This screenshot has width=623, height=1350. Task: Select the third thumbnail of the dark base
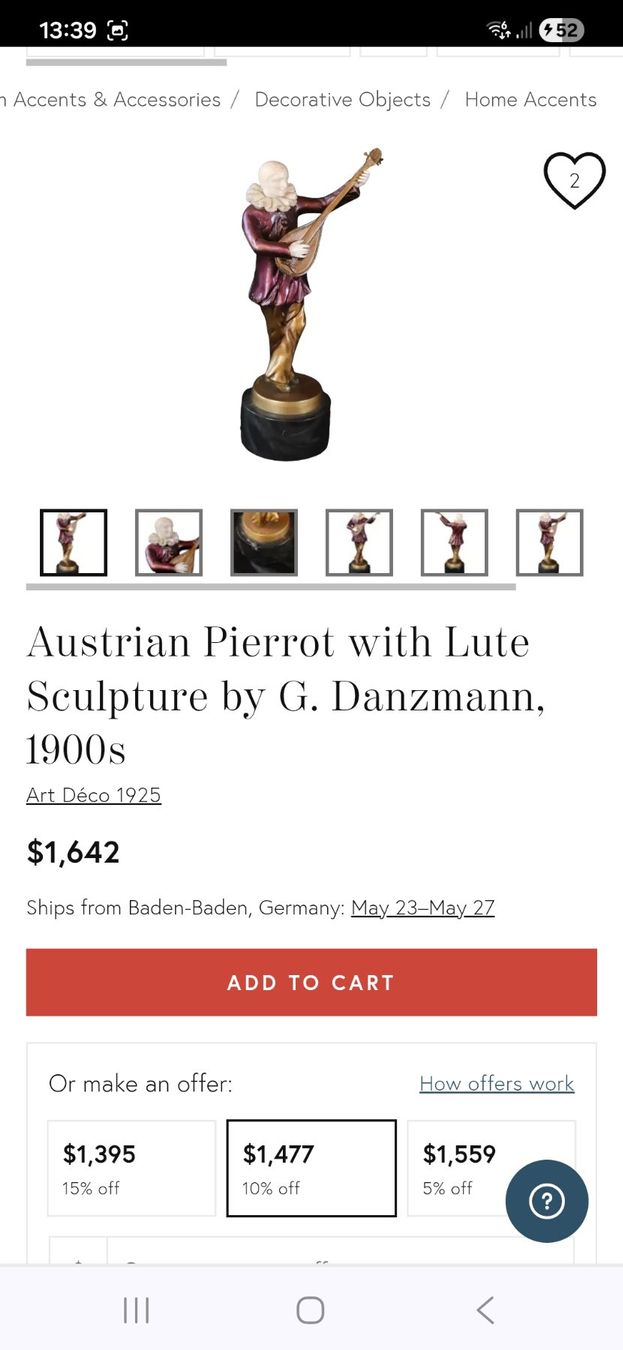264,543
